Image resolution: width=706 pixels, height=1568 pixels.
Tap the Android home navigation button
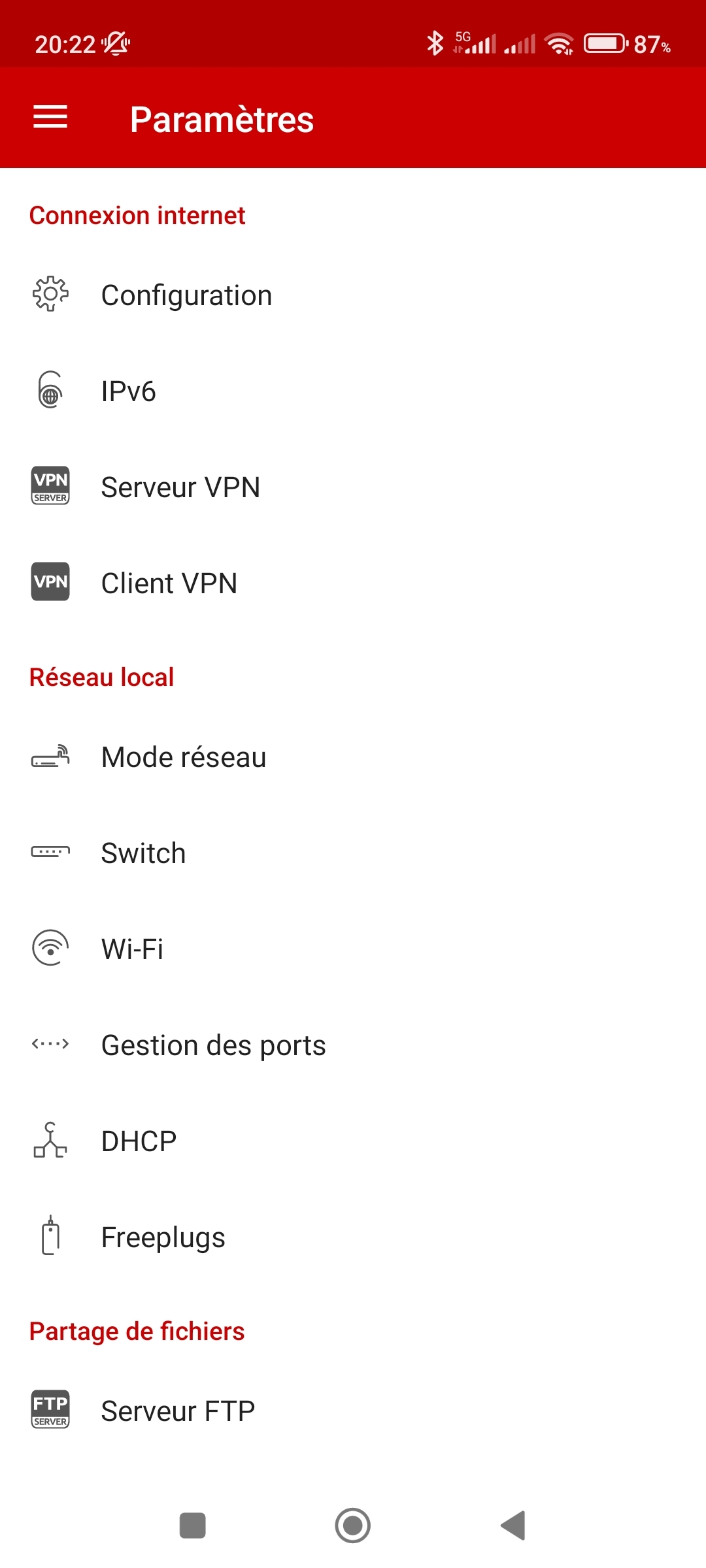point(353,1526)
